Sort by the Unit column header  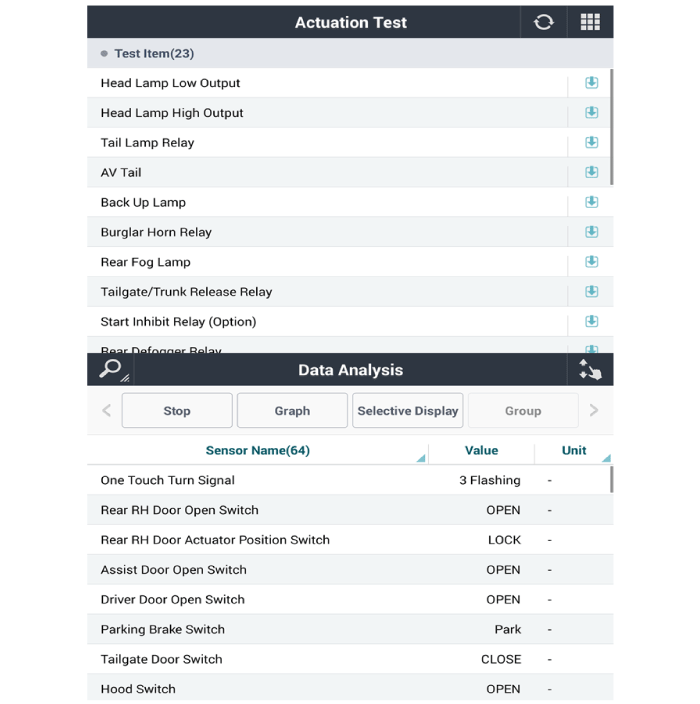pyautogui.click(x=574, y=451)
